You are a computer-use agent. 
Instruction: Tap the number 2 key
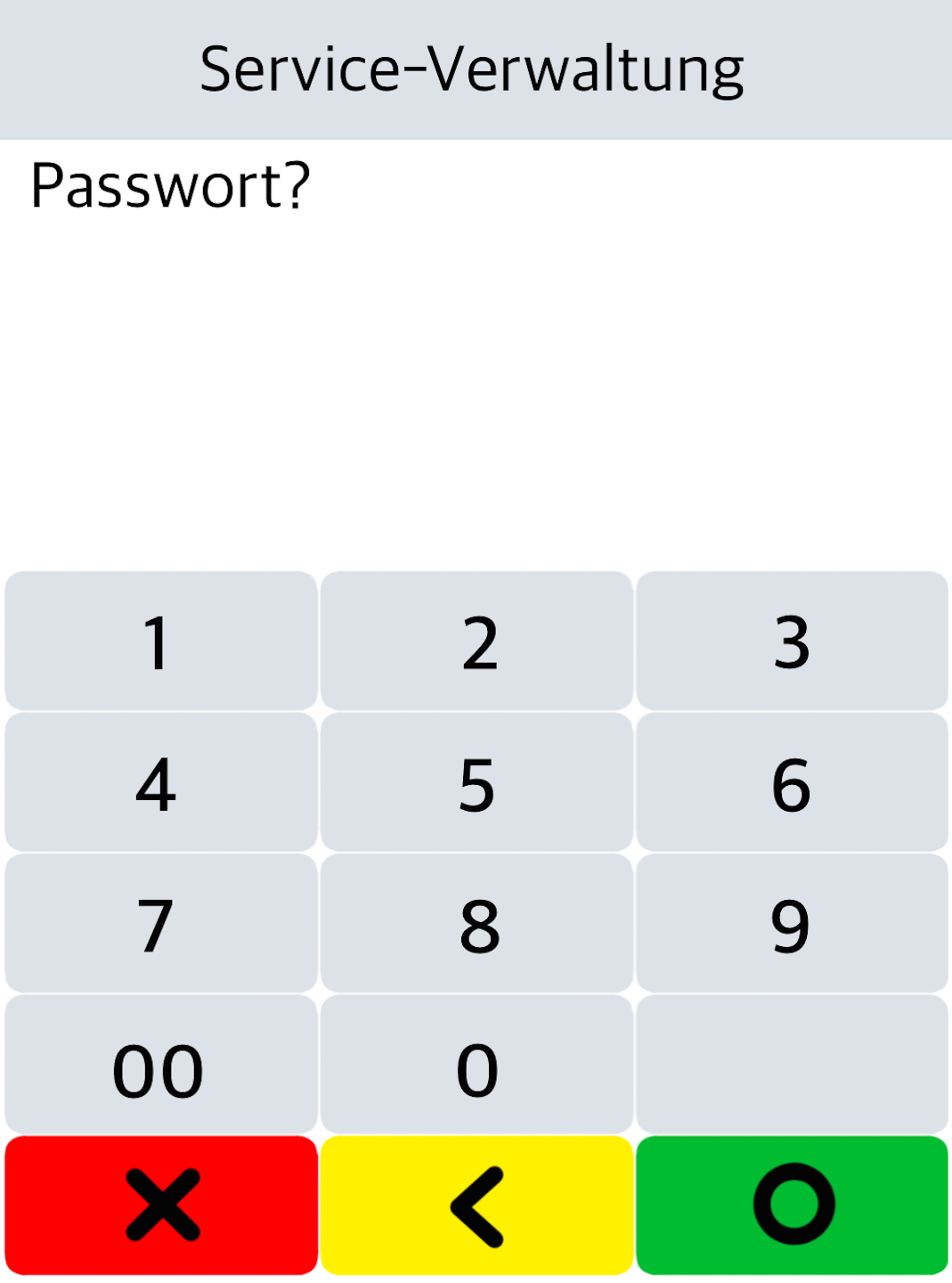476,641
